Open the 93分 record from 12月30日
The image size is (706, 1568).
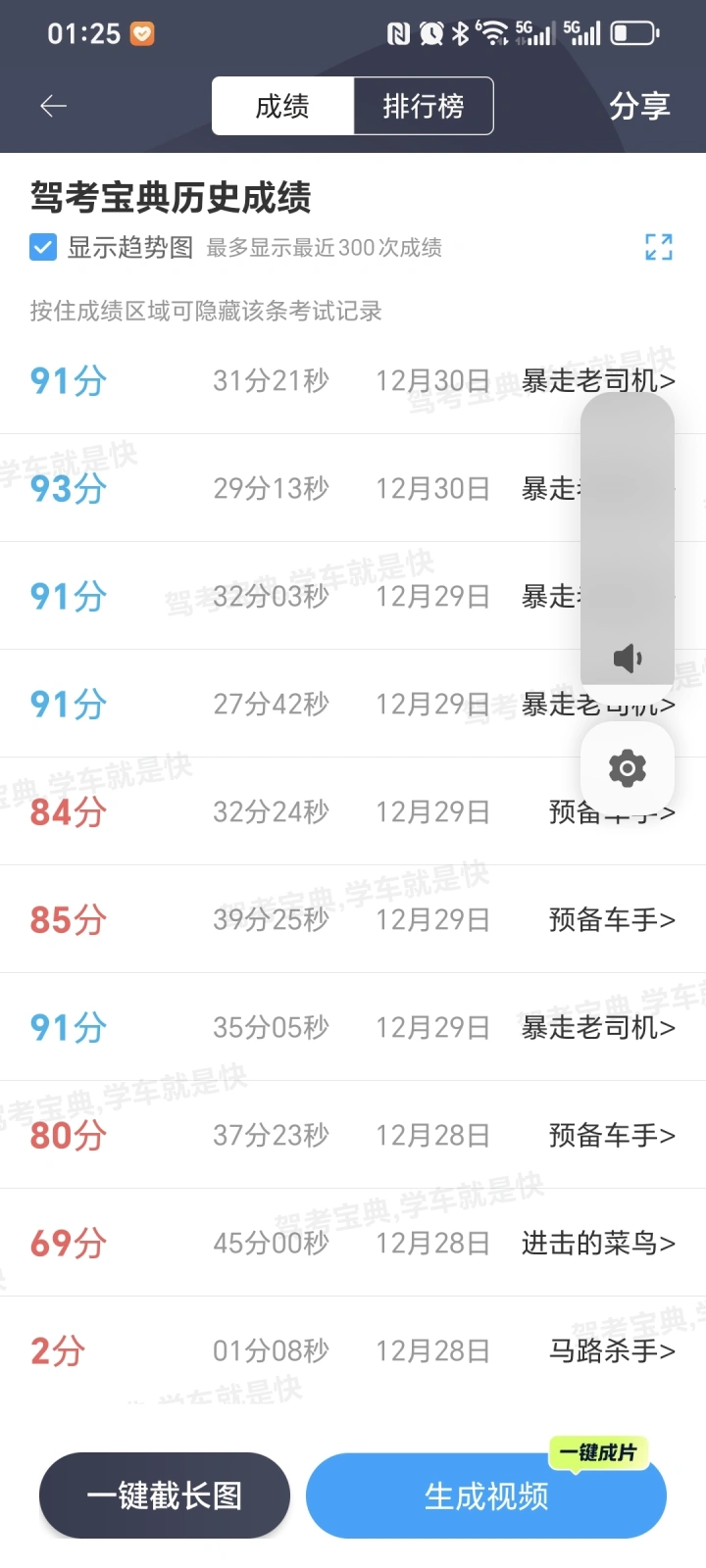353,488
